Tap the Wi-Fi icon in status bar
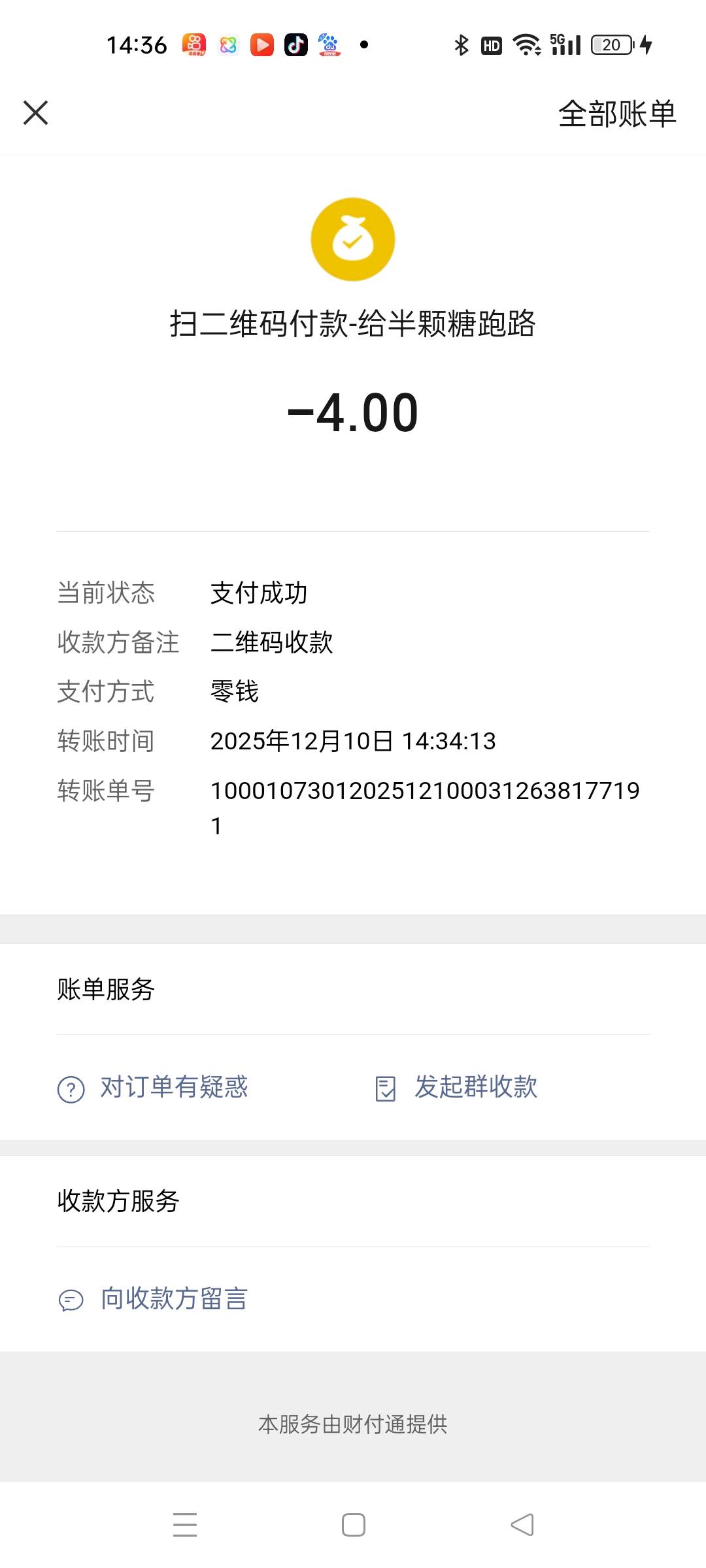 (527, 44)
